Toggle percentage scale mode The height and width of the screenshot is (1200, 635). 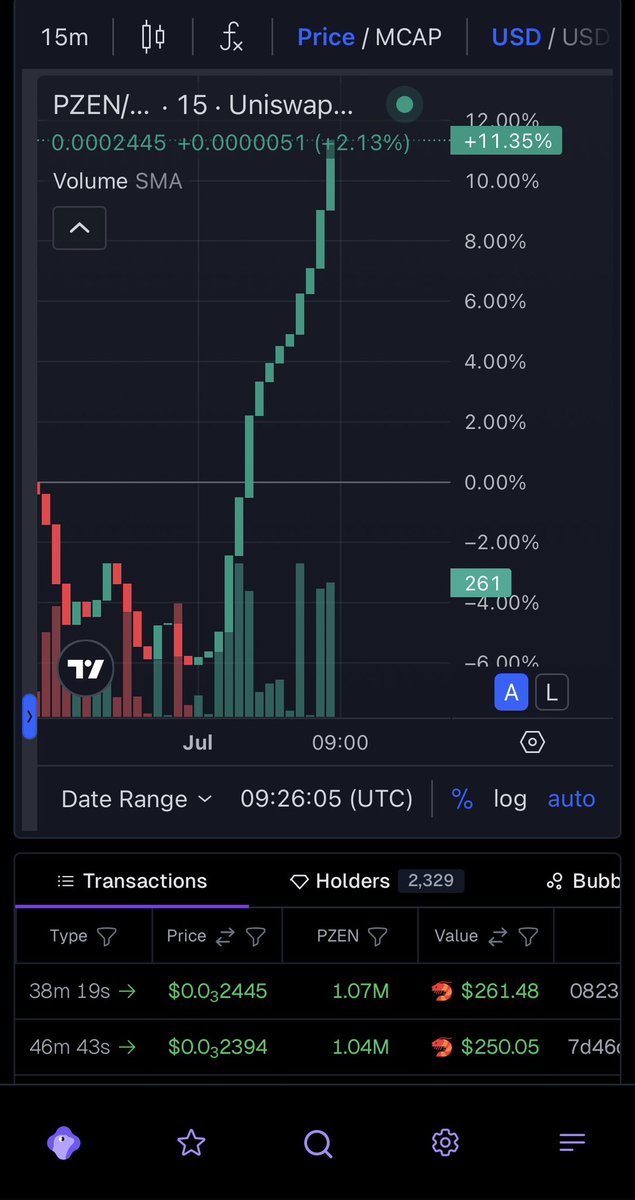tap(462, 799)
